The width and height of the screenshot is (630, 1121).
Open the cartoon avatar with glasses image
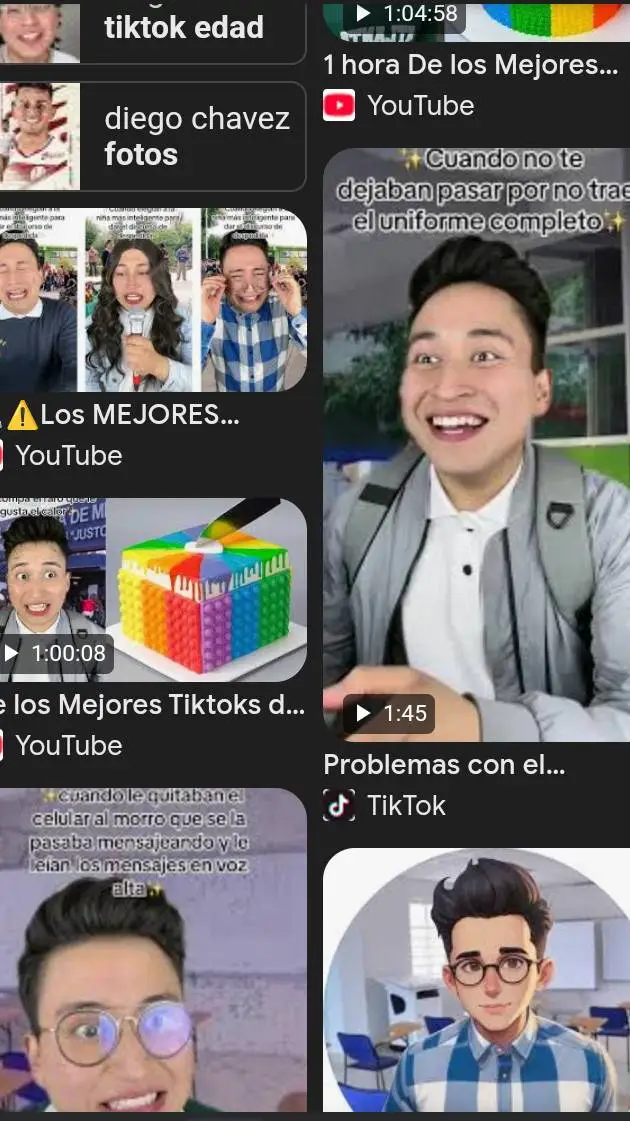click(476, 980)
